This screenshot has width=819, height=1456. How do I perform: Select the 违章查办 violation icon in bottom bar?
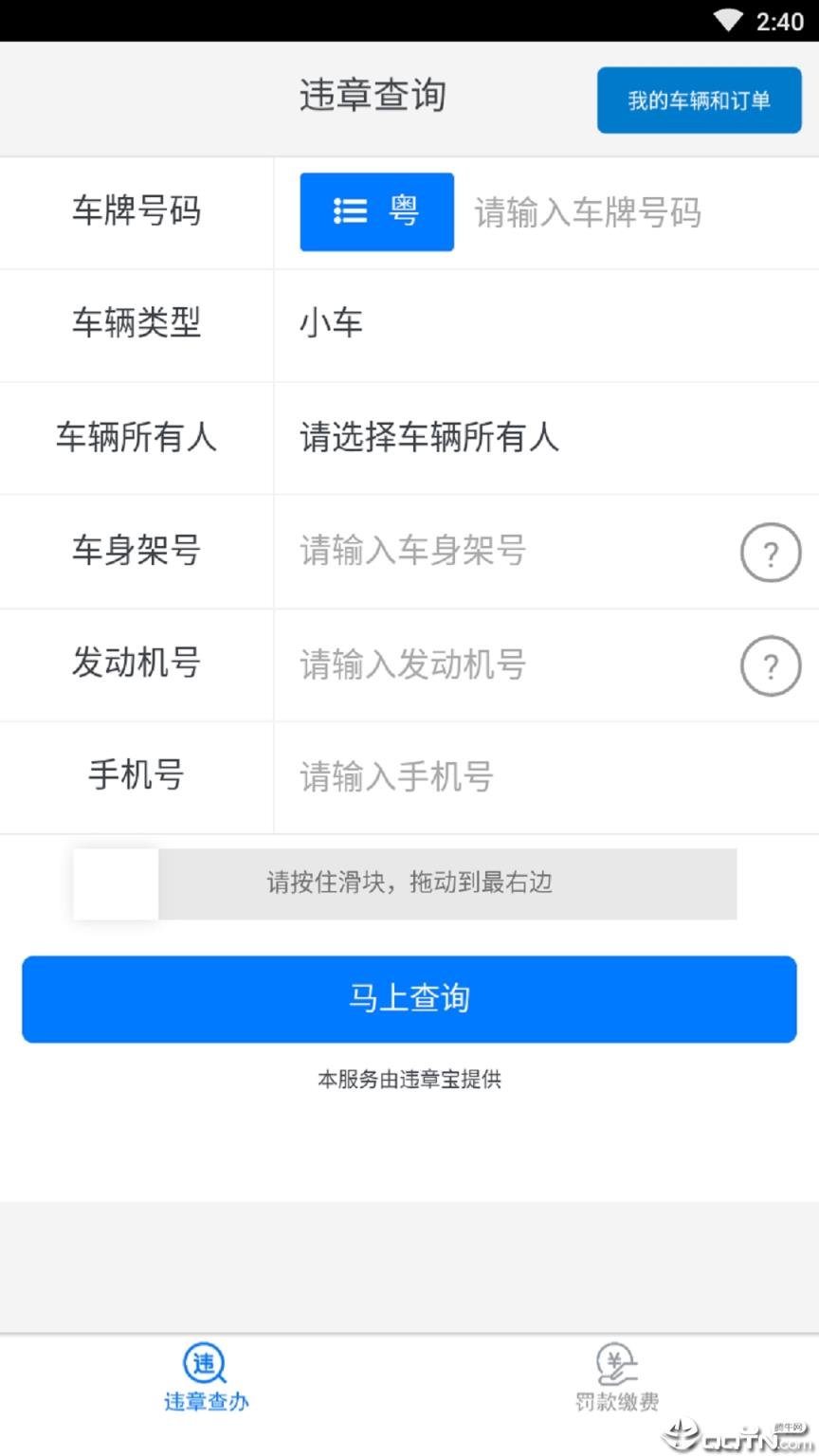pyautogui.click(x=205, y=1365)
